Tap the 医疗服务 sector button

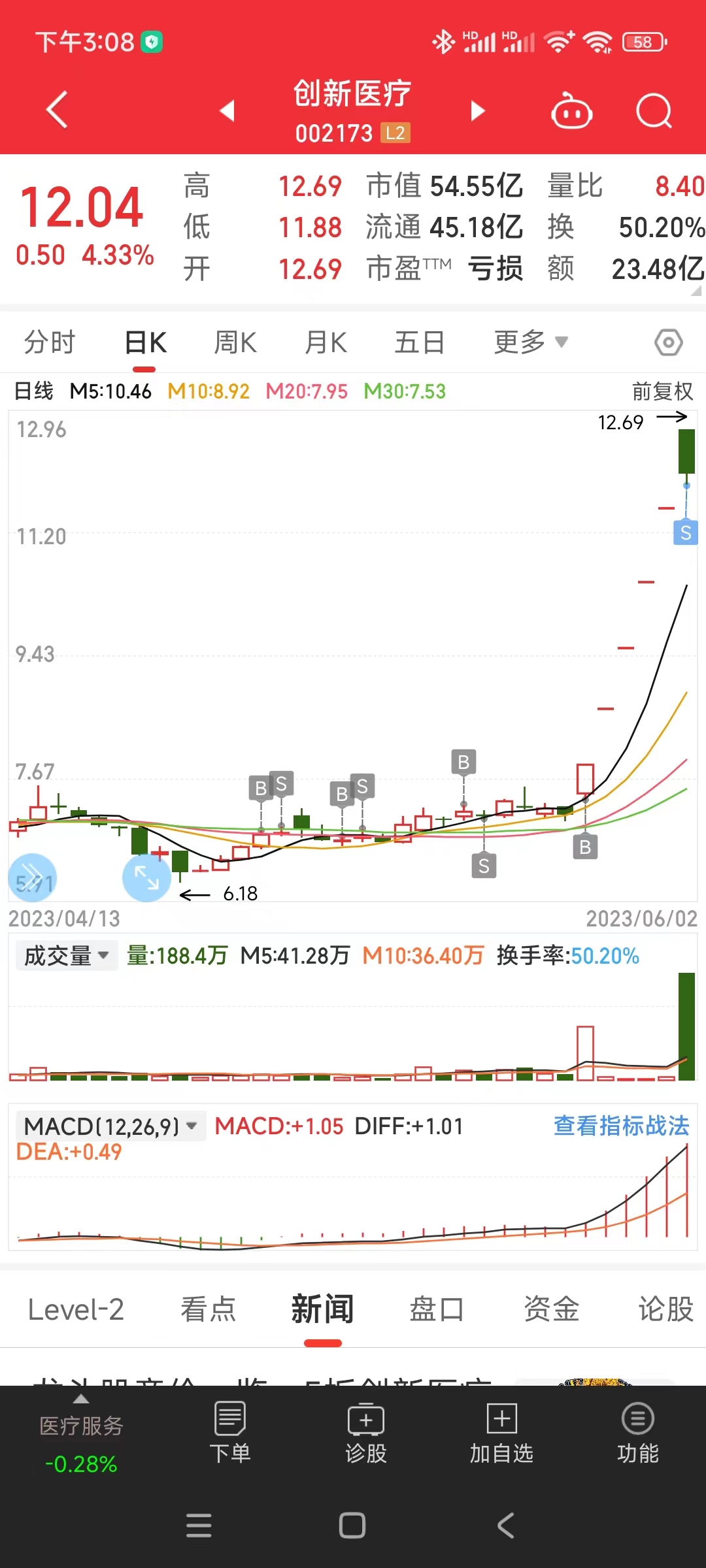click(81, 1434)
